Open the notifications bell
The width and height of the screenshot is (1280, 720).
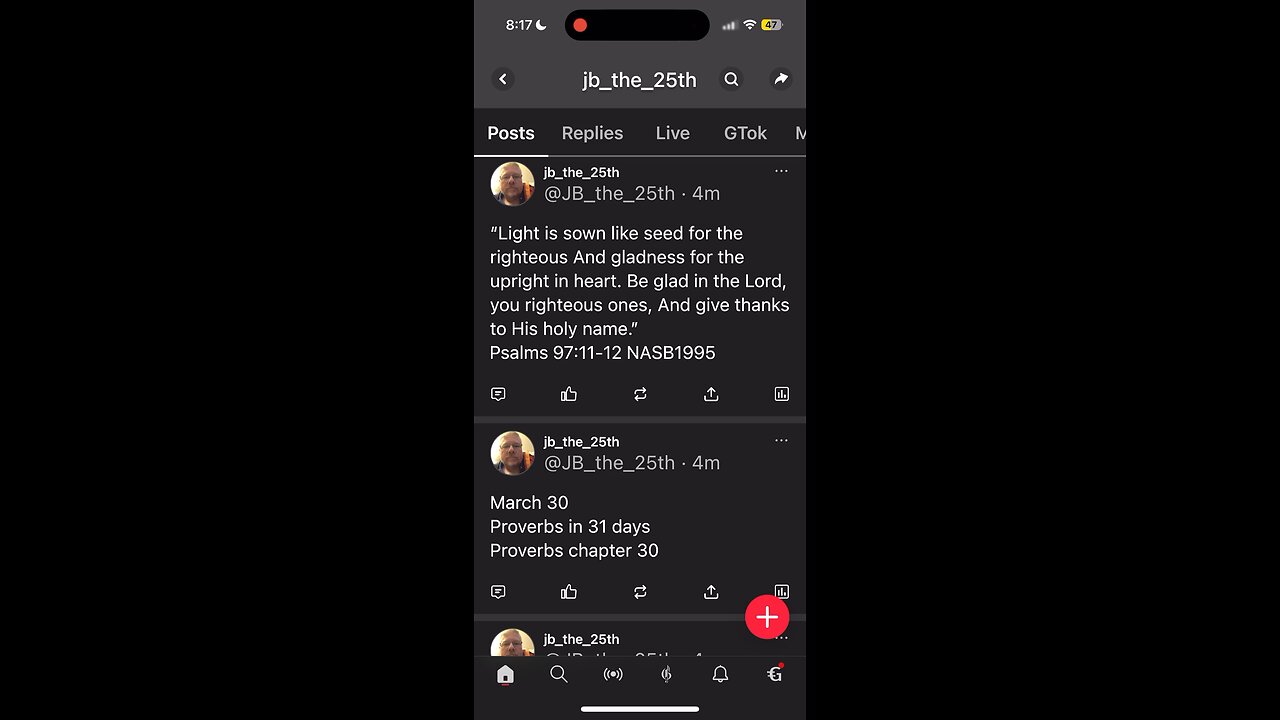720,674
